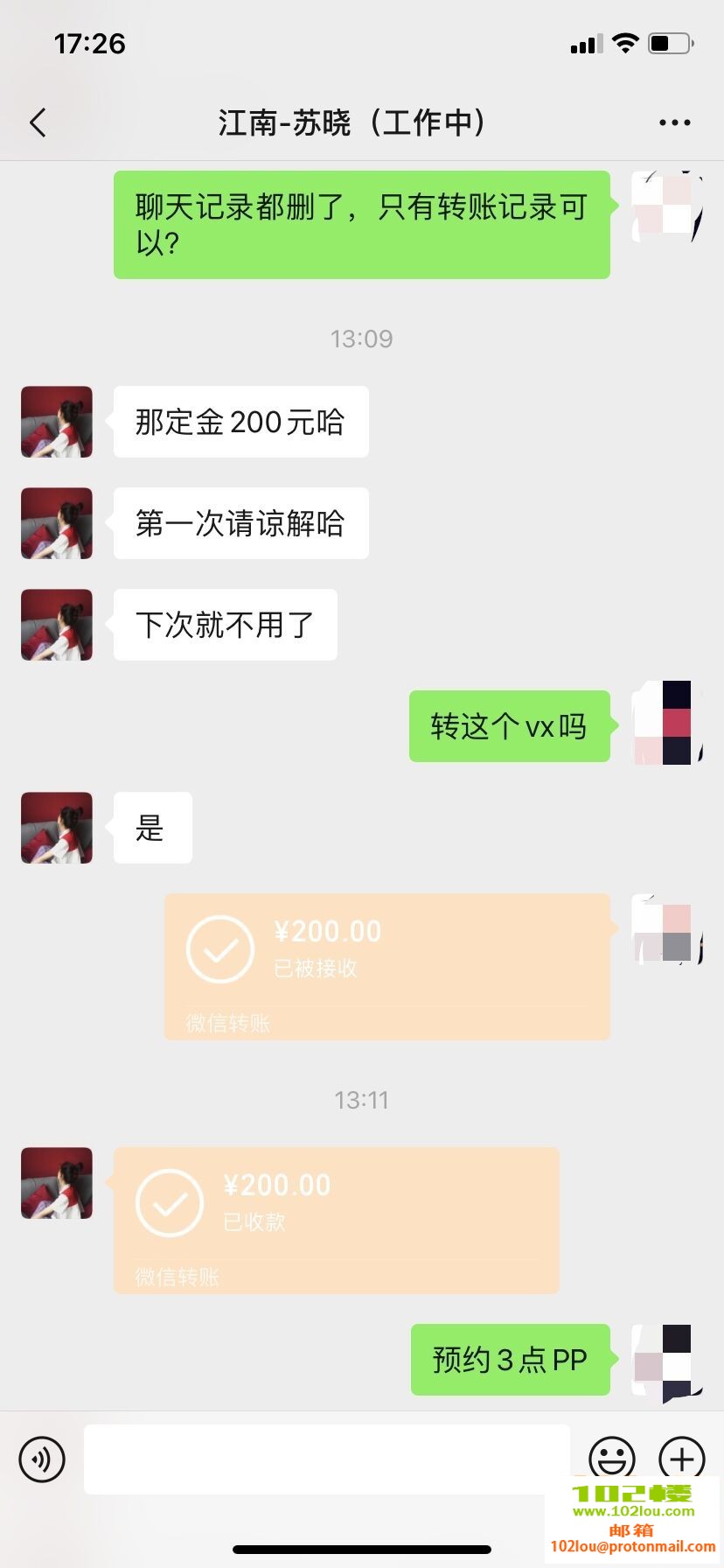The width and height of the screenshot is (724, 1568).
Task: Tap the contact's avatar beside 那定金 message
Action: (x=56, y=422)
